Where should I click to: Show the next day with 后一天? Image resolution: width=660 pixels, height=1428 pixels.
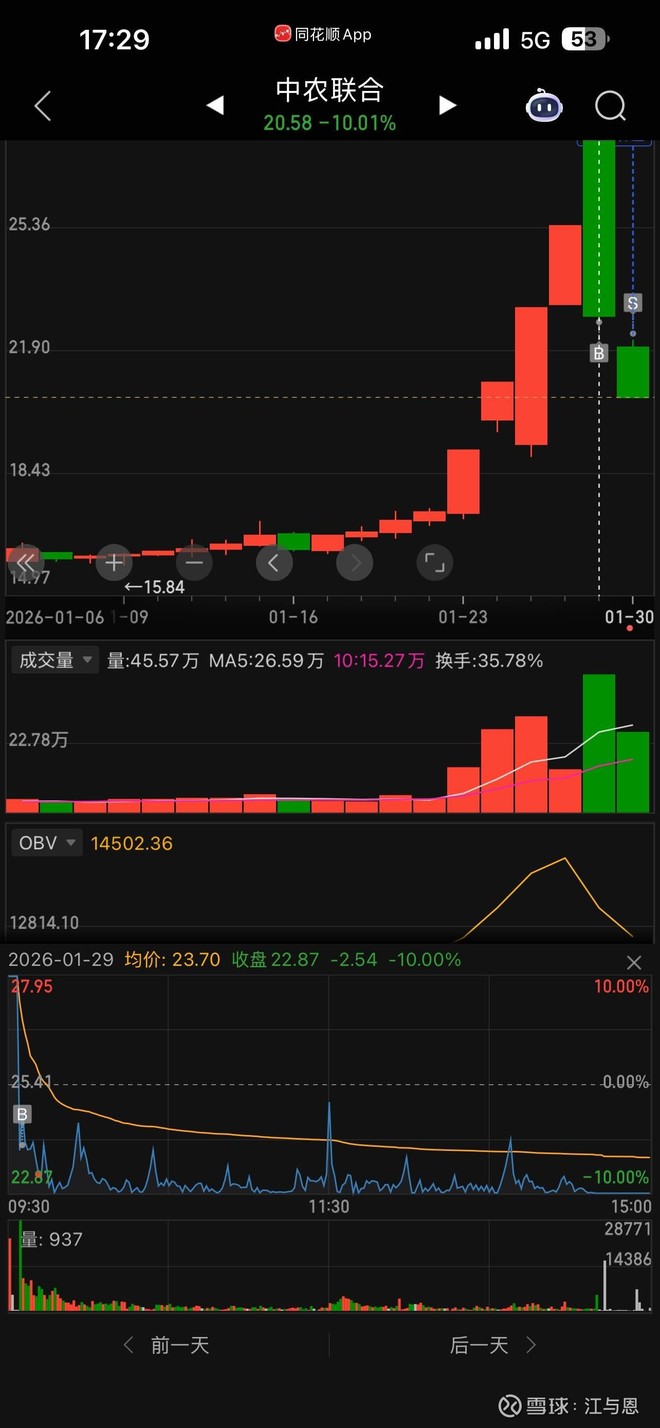point(493,1346)
